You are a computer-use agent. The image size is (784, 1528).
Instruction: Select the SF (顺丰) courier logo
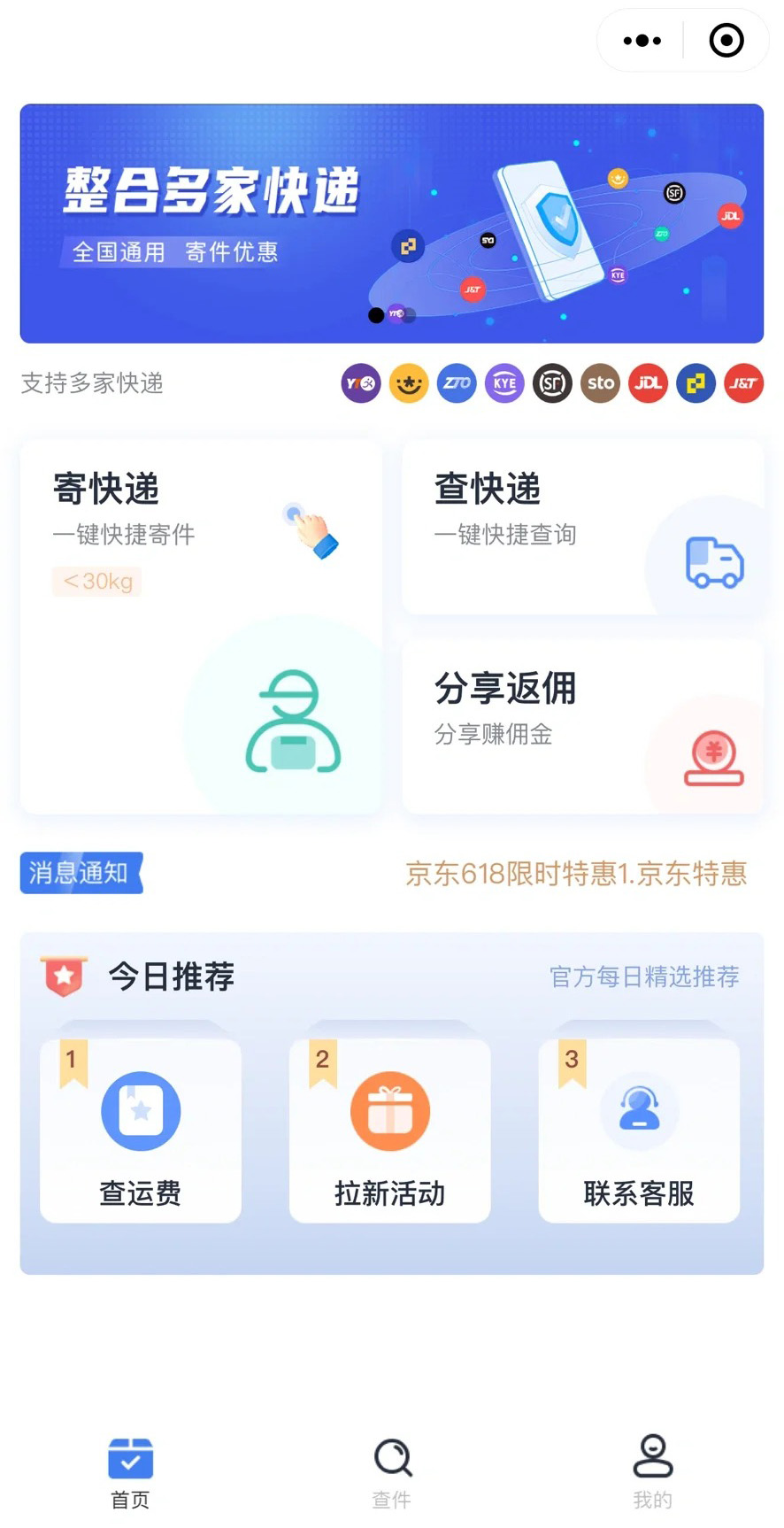point(552,383)
